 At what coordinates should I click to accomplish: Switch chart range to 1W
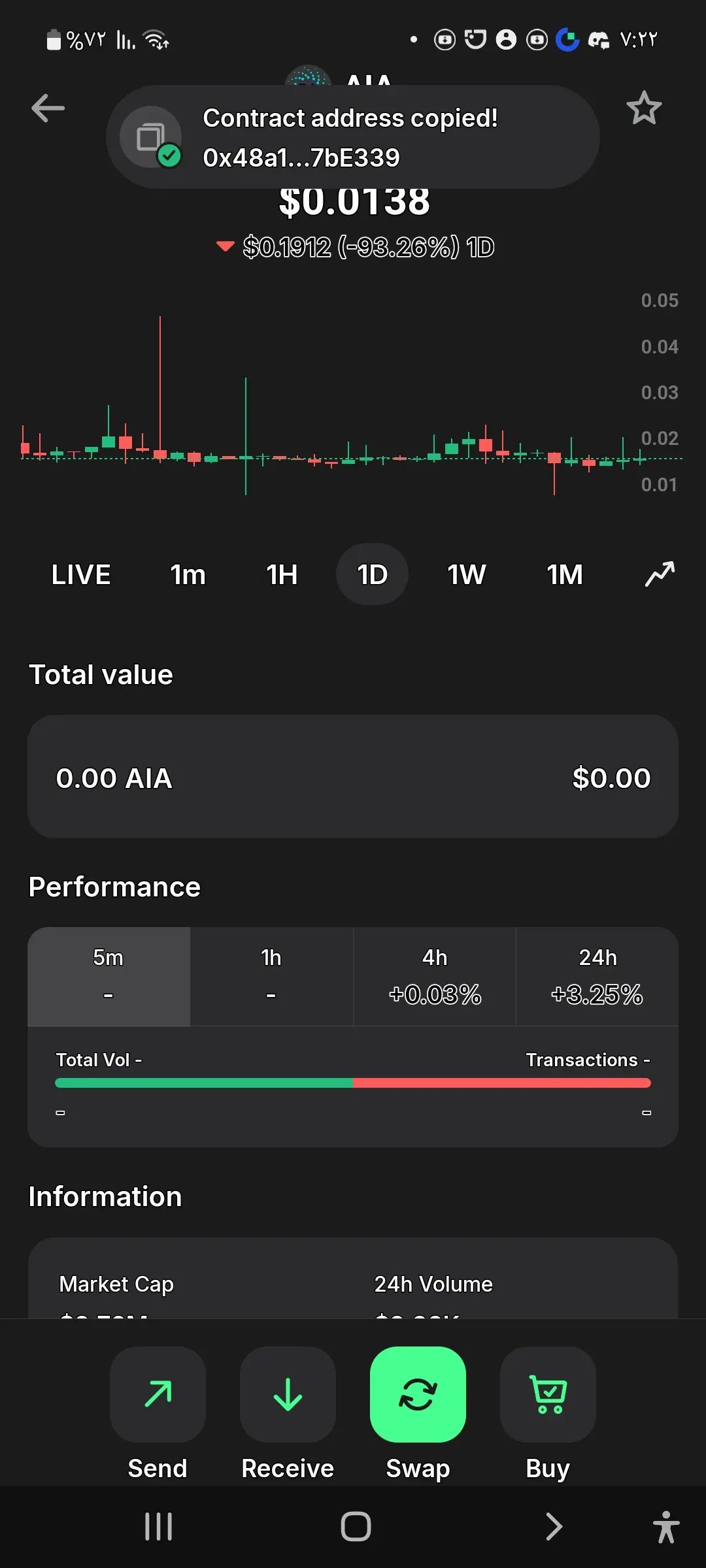[466, 575]
